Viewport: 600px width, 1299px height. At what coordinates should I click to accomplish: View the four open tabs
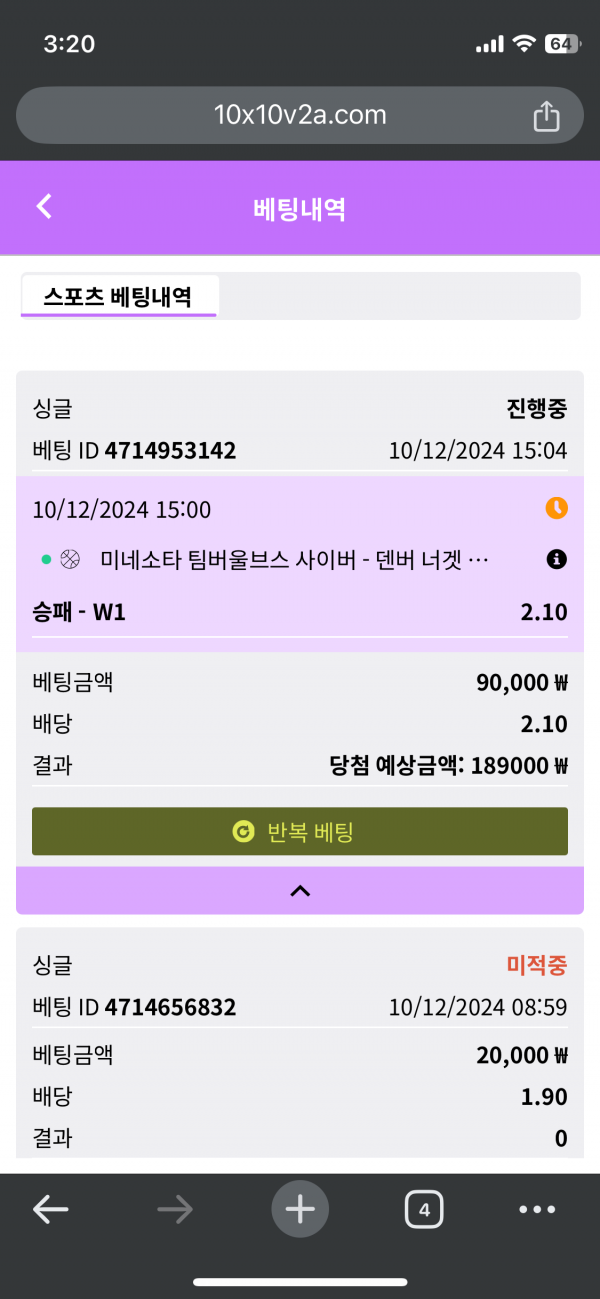pyautogui.click(x=424, y=1210)
